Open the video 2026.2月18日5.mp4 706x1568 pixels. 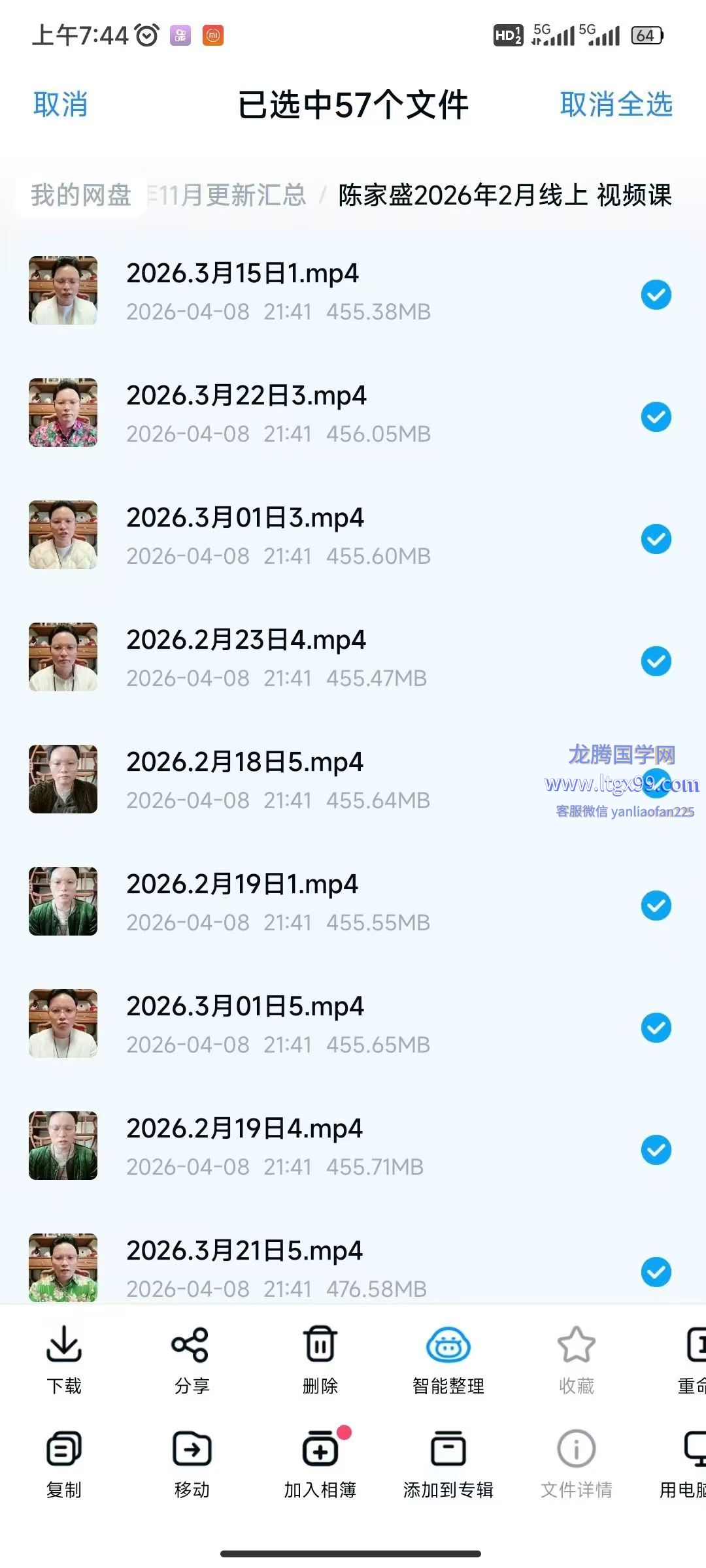click(244, 762)
